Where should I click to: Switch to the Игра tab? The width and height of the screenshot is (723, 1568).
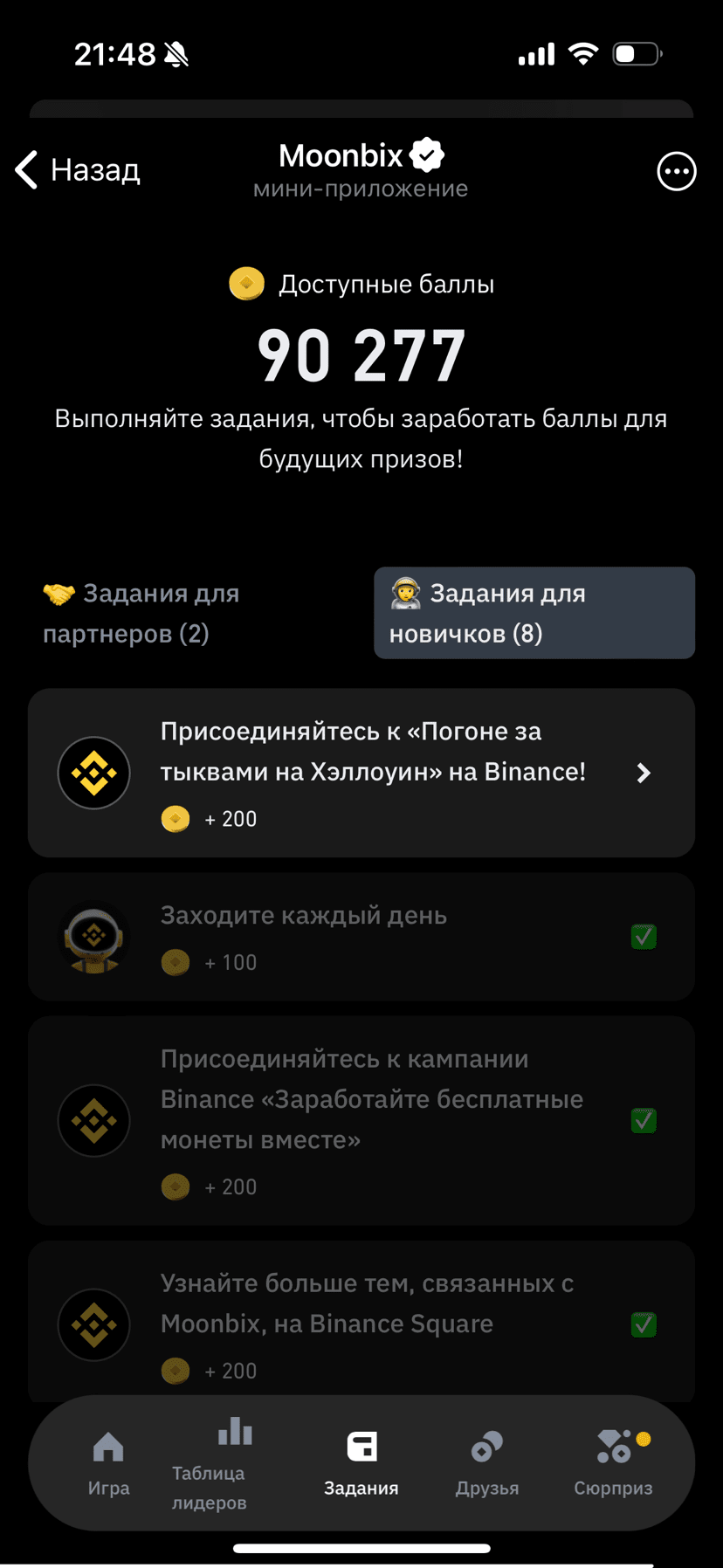pyautogui.click(x=108, y=1463)
